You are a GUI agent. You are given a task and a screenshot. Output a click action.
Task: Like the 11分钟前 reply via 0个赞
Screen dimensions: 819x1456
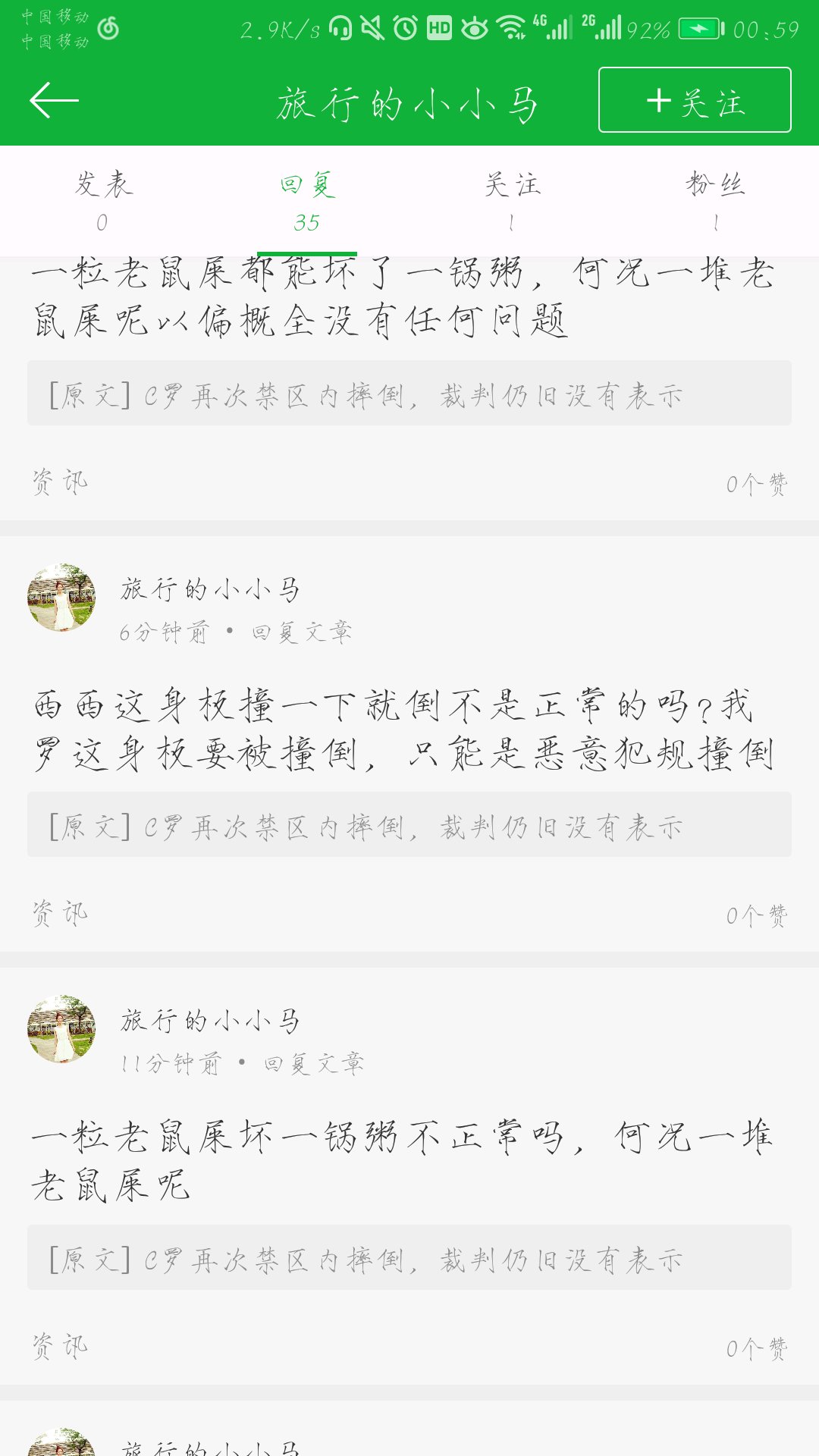pos(757,1348)
